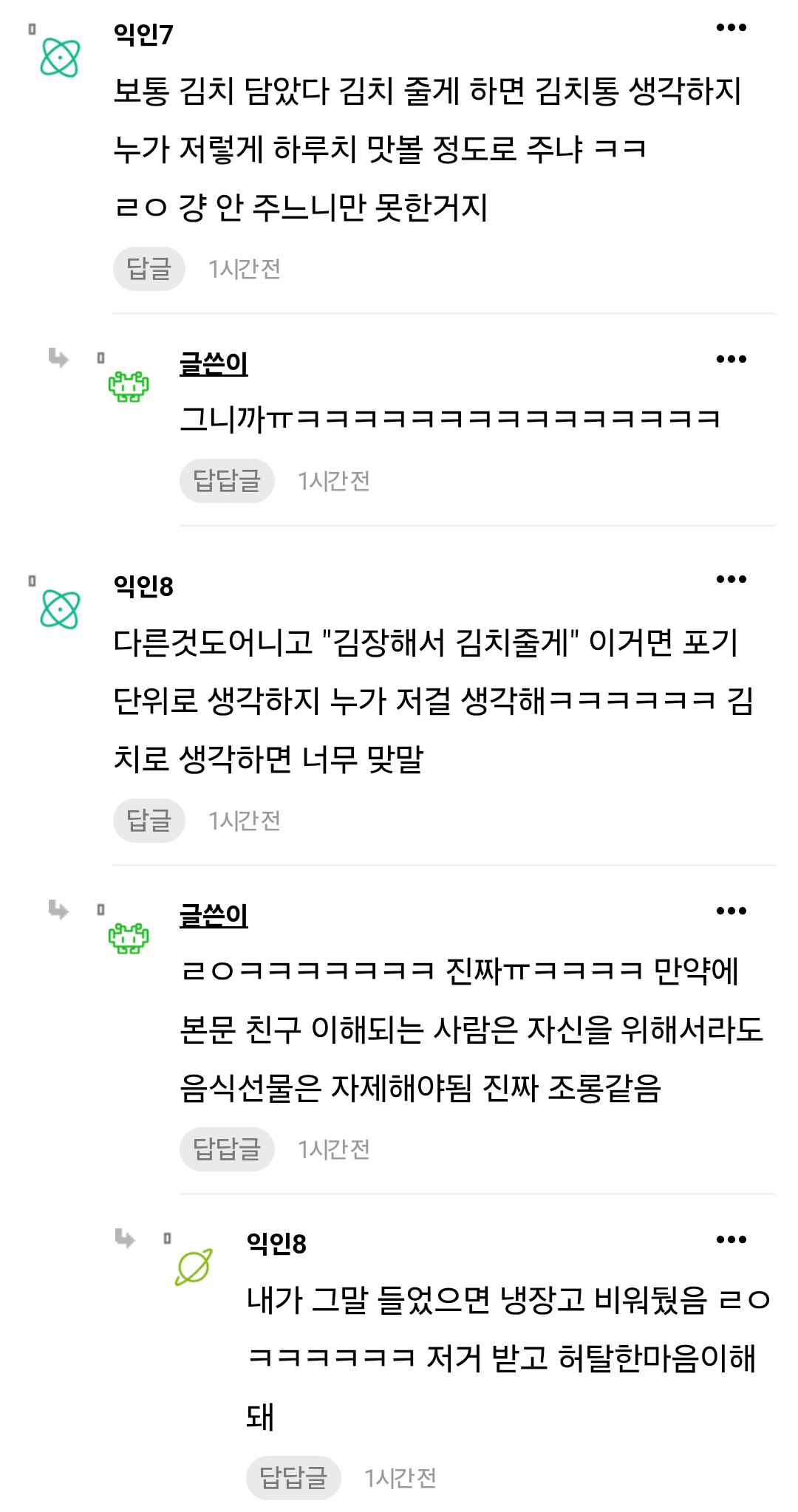Open overflow menu on 익인8's 냉장고 reply

point(731,1239)
